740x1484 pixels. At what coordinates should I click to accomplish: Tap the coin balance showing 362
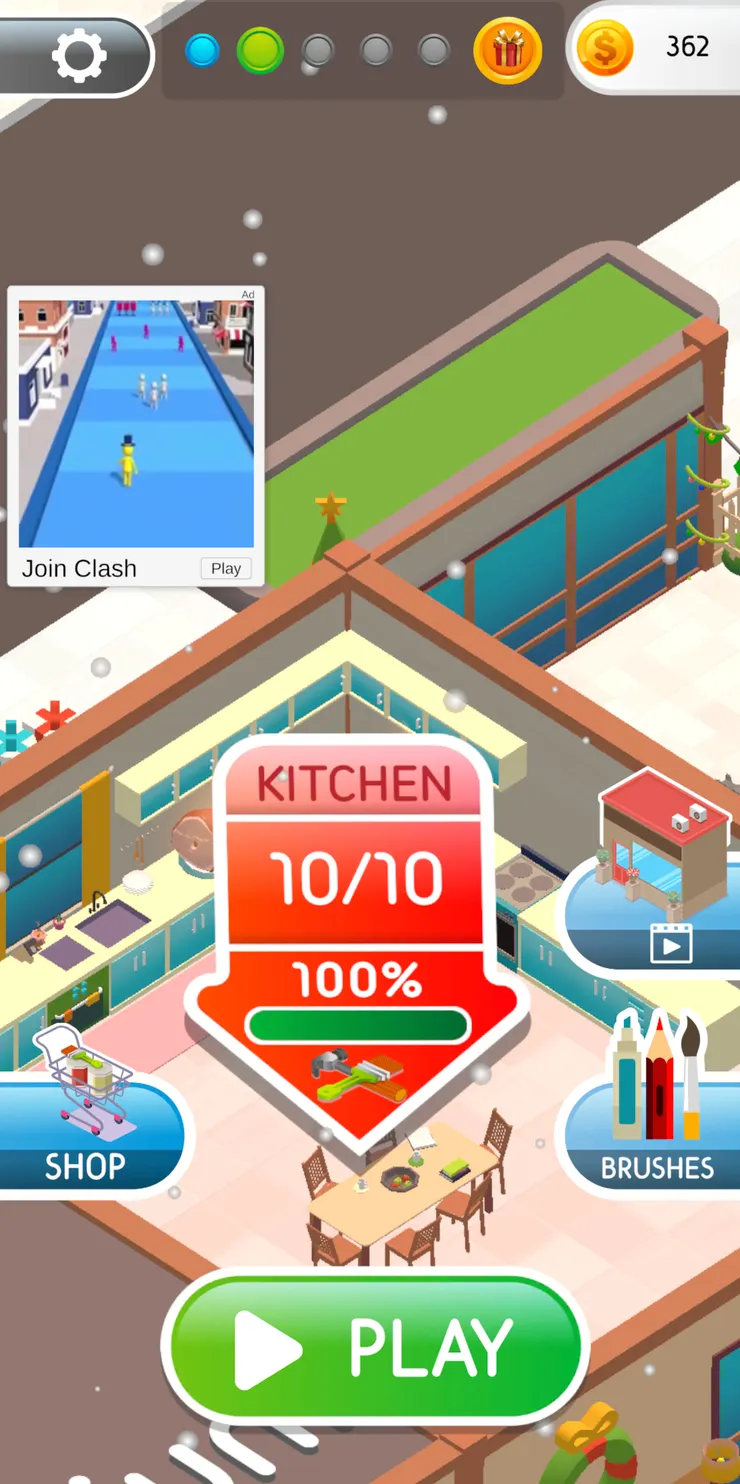tap(656, 48)
